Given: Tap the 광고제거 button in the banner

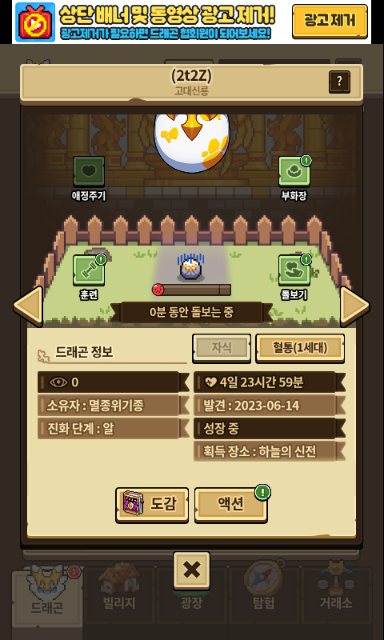Looking at the screenshot, I should [330, 21].
